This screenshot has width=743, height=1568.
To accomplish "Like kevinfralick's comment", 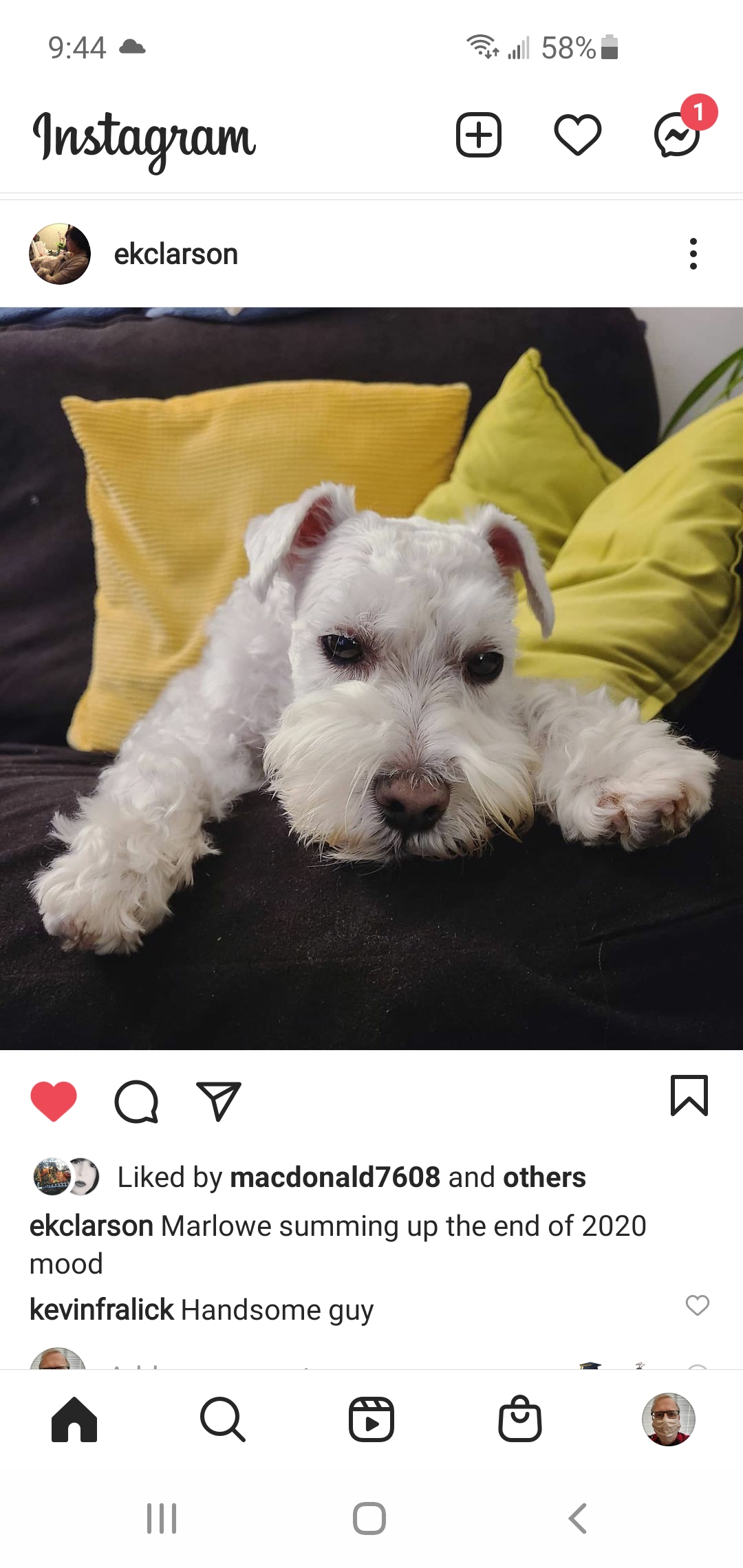I will [x=697, y=1305].
